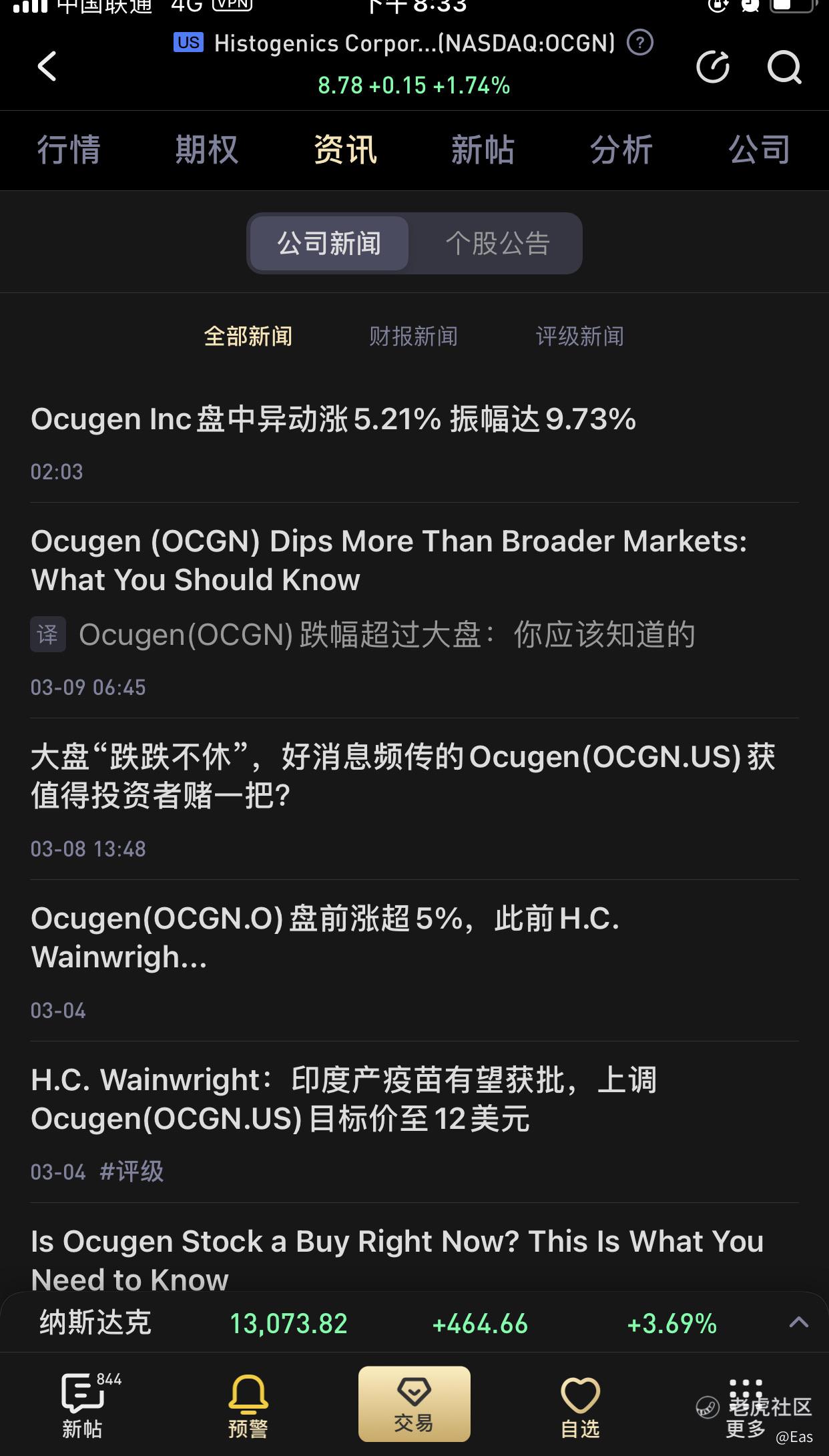Expand the 纳斯达克 index bar chevron

tap(798, 1322)
